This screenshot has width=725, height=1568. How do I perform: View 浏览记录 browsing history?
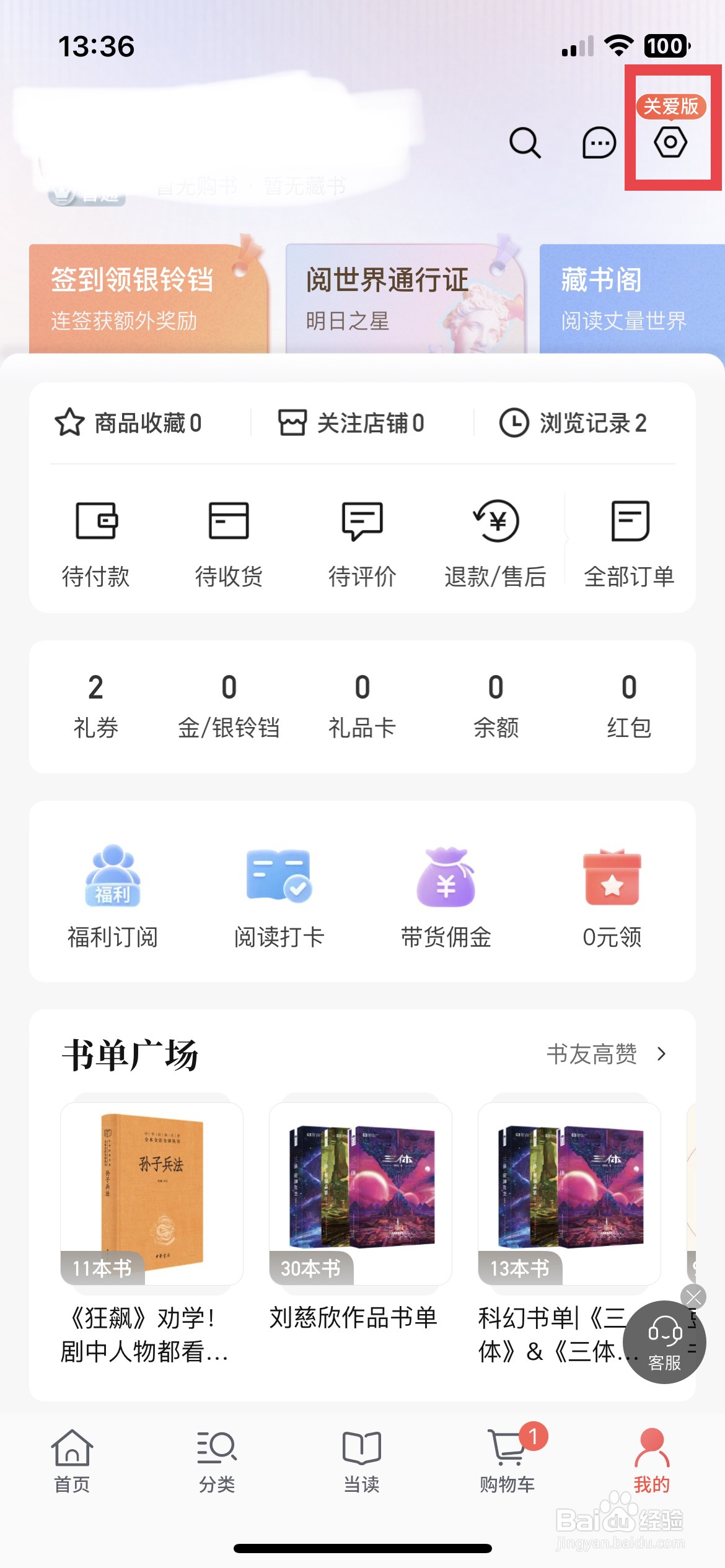point(573,423)
